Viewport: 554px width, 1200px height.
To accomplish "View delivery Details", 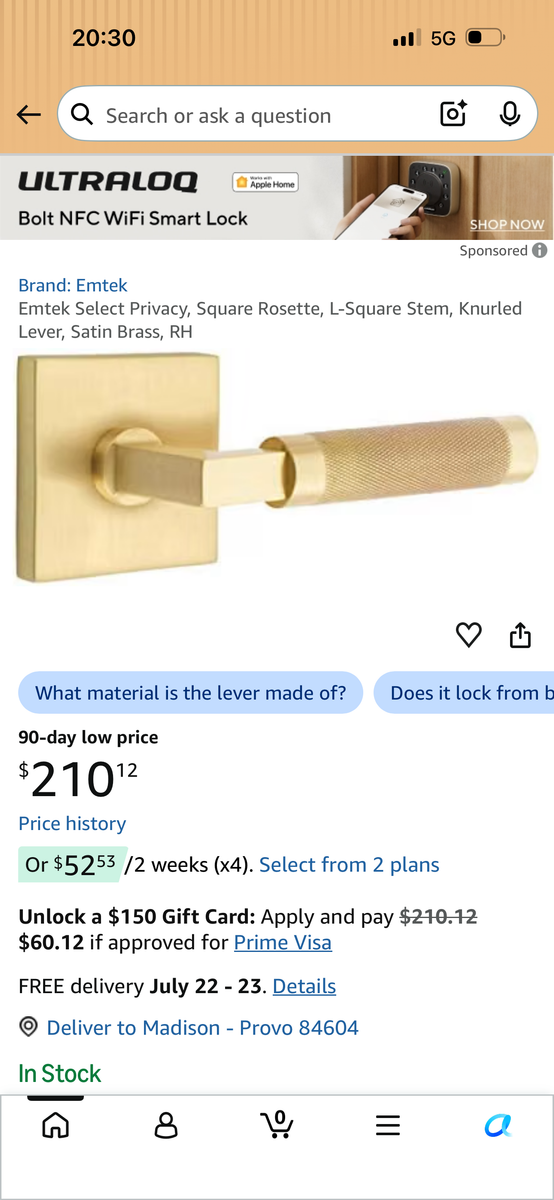I will [304, 986].
